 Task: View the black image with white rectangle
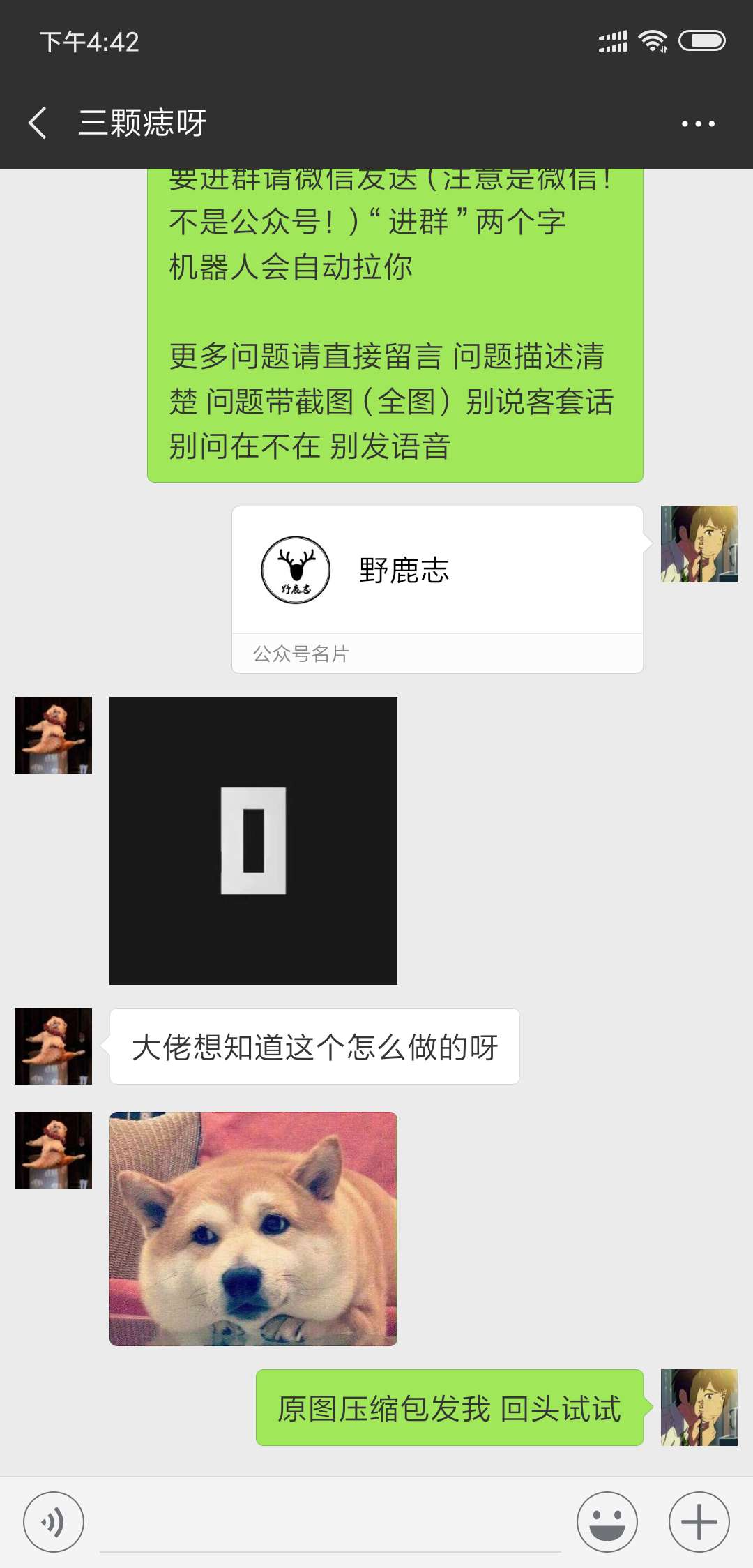[253, 840]
